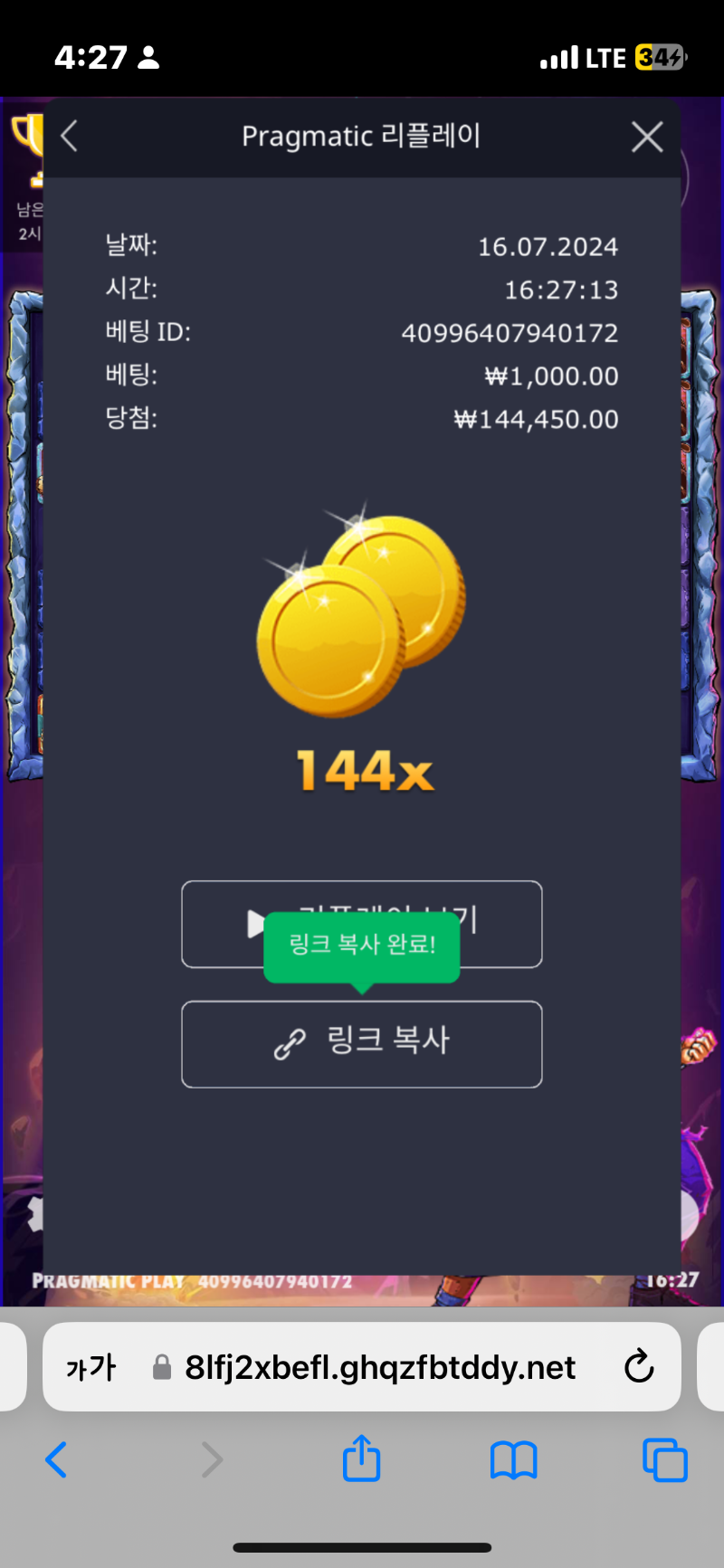Tap the address bar URL
This screenshot has height=1568, width=724.
tap(379, 1366)
